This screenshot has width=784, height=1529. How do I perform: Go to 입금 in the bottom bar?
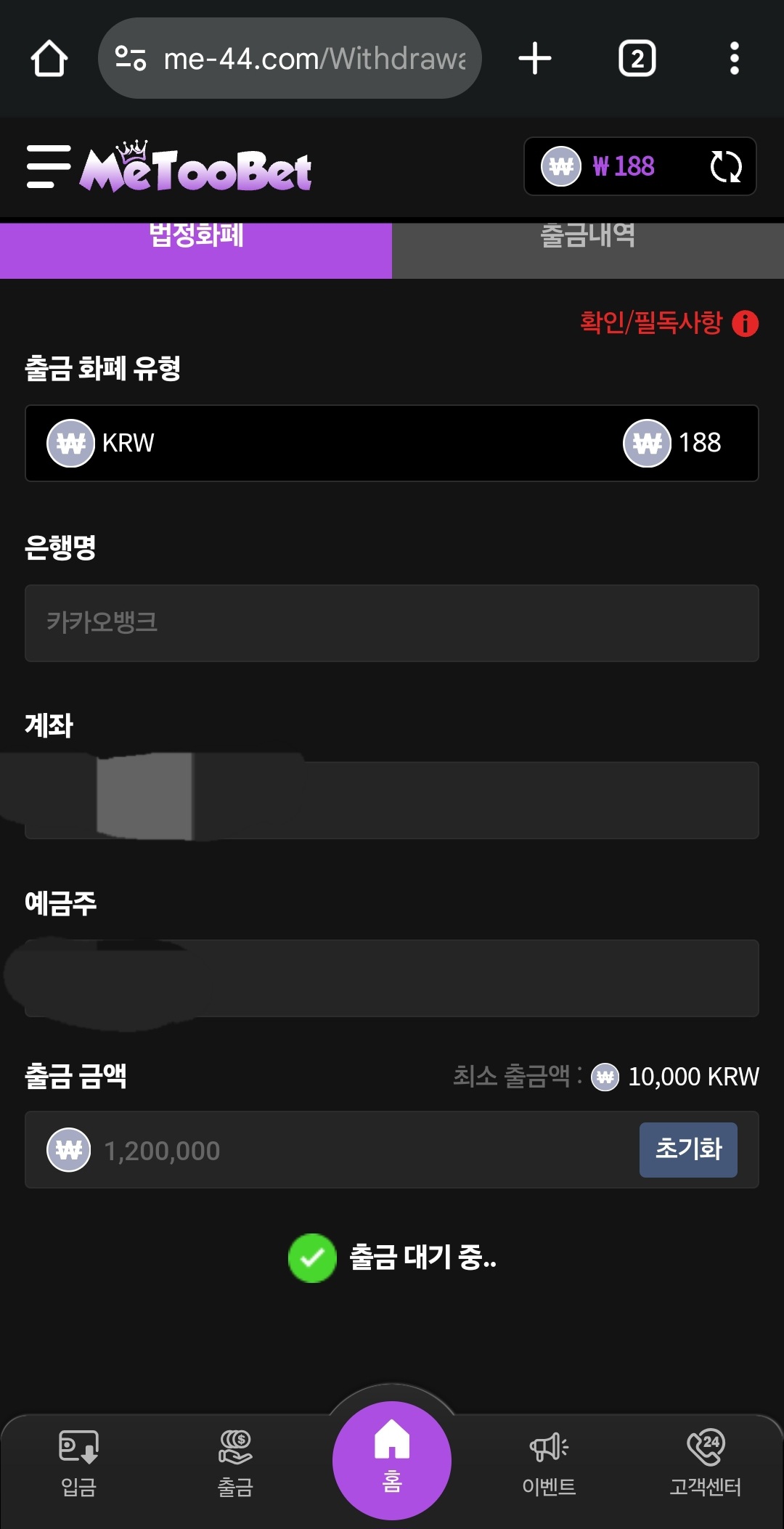[78, 1463]
